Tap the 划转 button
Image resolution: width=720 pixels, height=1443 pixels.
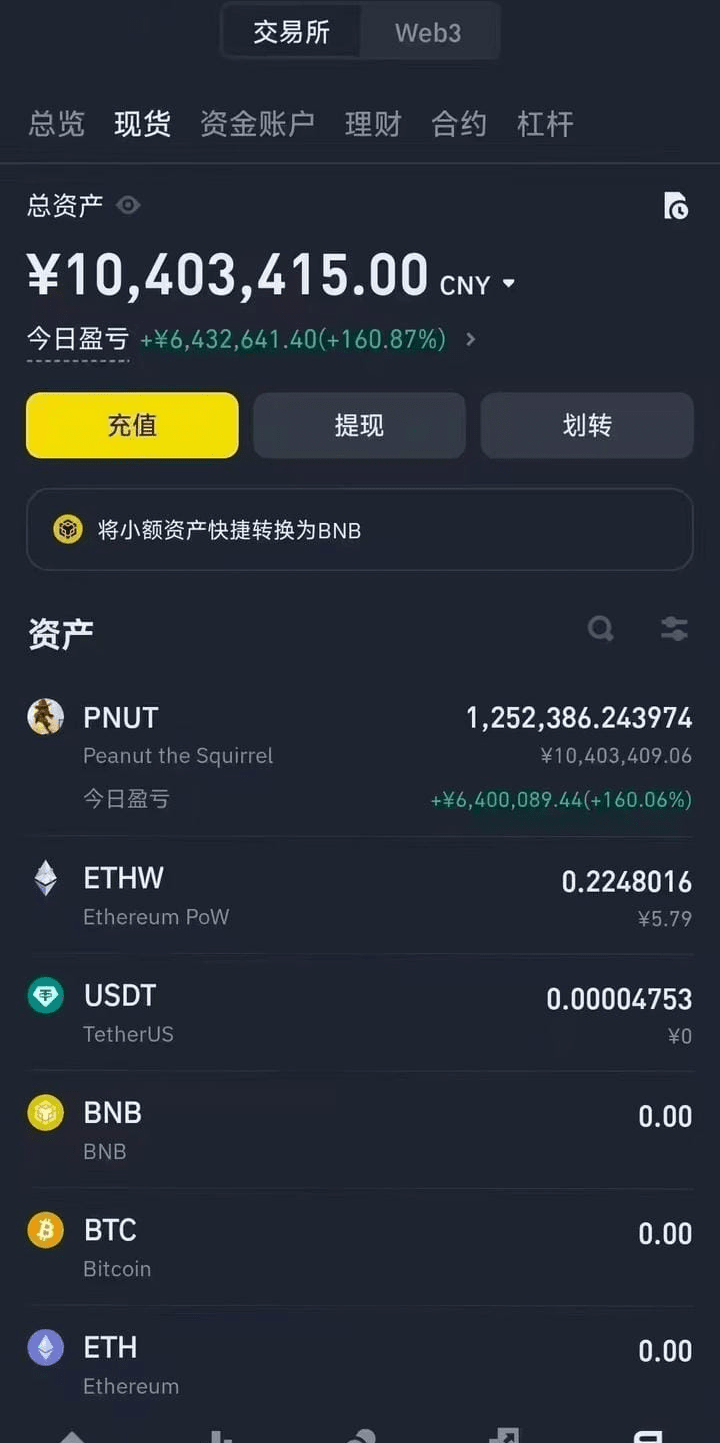point(587,425)
